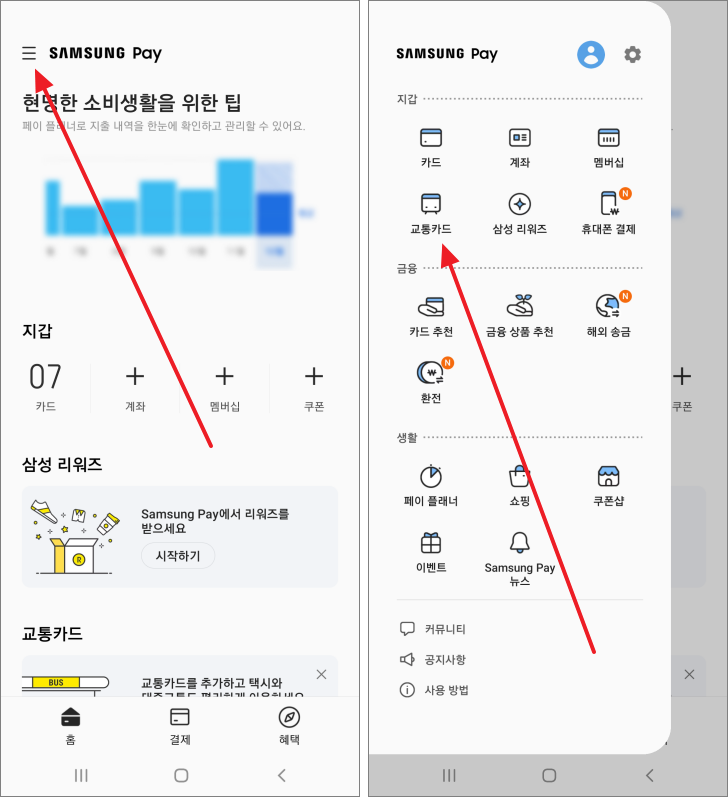Open the profile account icon
Image resolution: width=728 pixels, height=797 pixels.
point(591,55)
